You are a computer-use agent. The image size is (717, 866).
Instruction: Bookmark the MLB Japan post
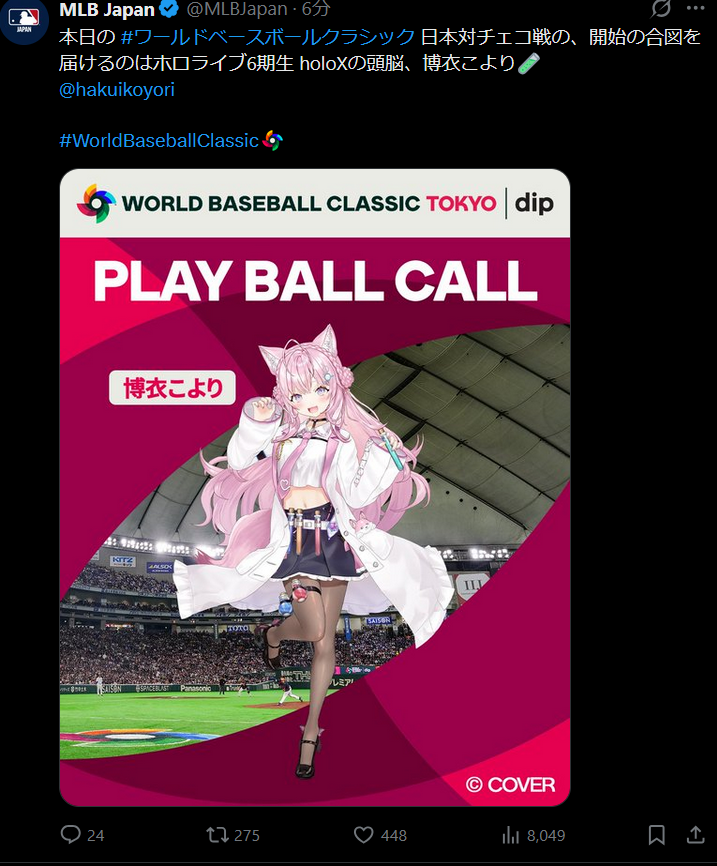click(x=656, y=835)
